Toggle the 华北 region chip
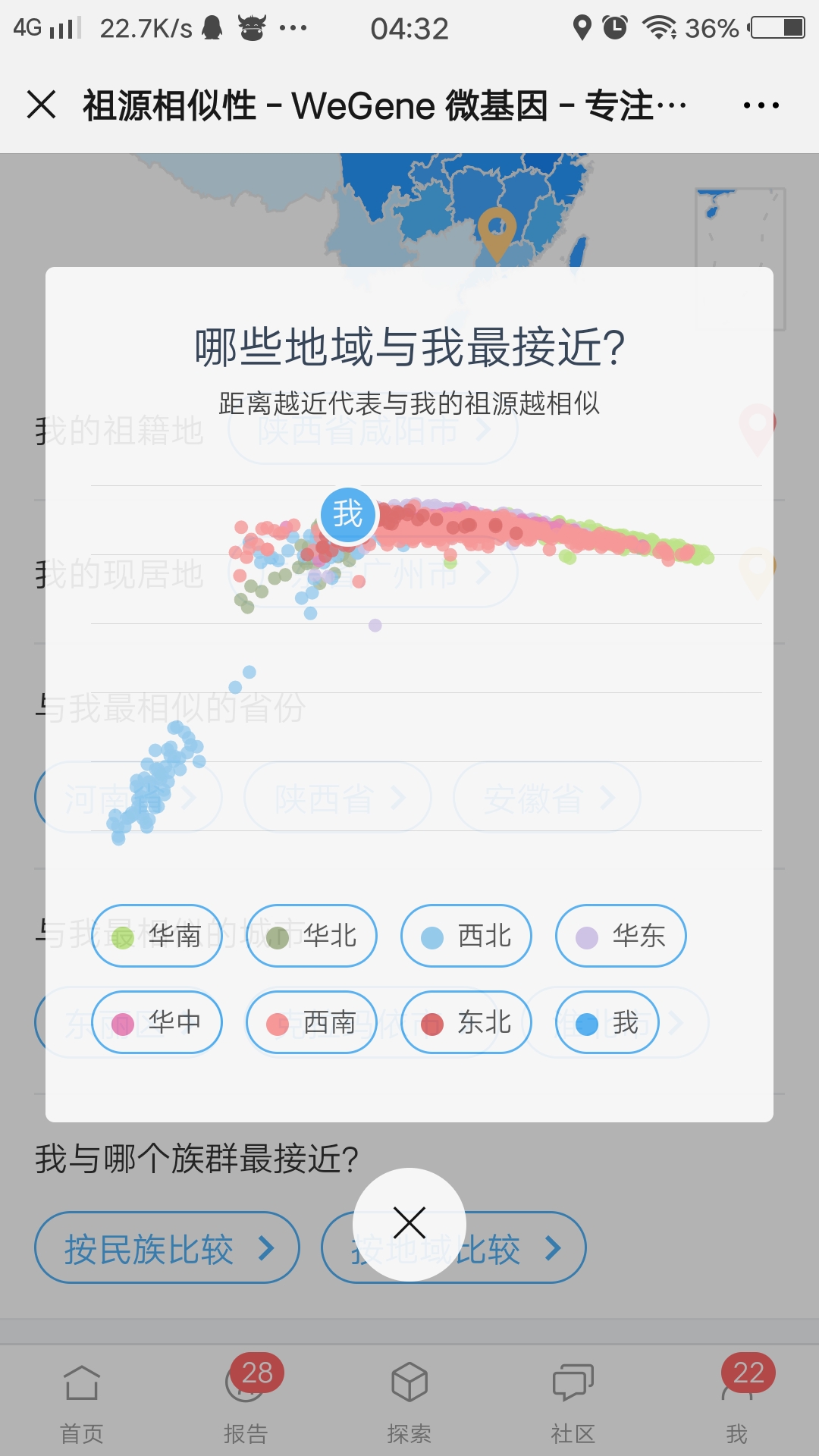 tap(312, 936)
